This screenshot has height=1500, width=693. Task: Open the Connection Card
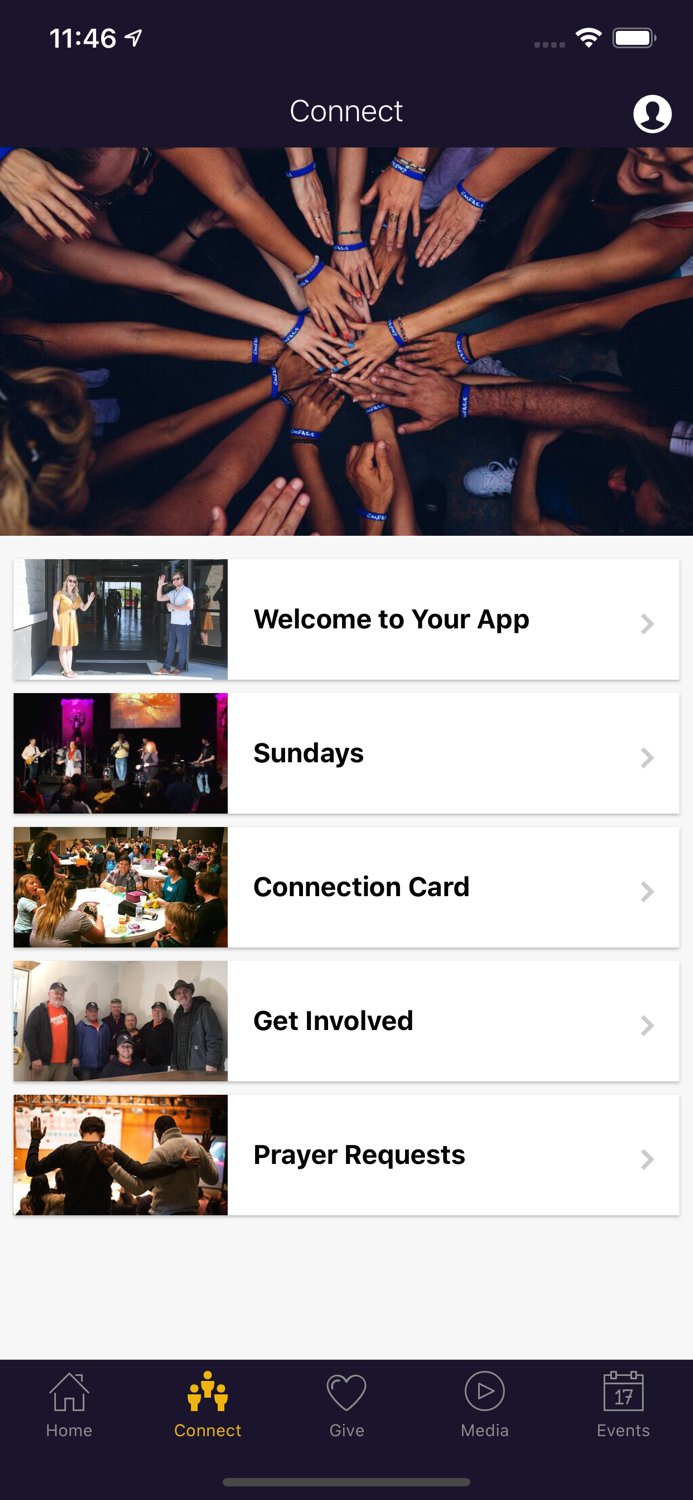click(346, 888)
